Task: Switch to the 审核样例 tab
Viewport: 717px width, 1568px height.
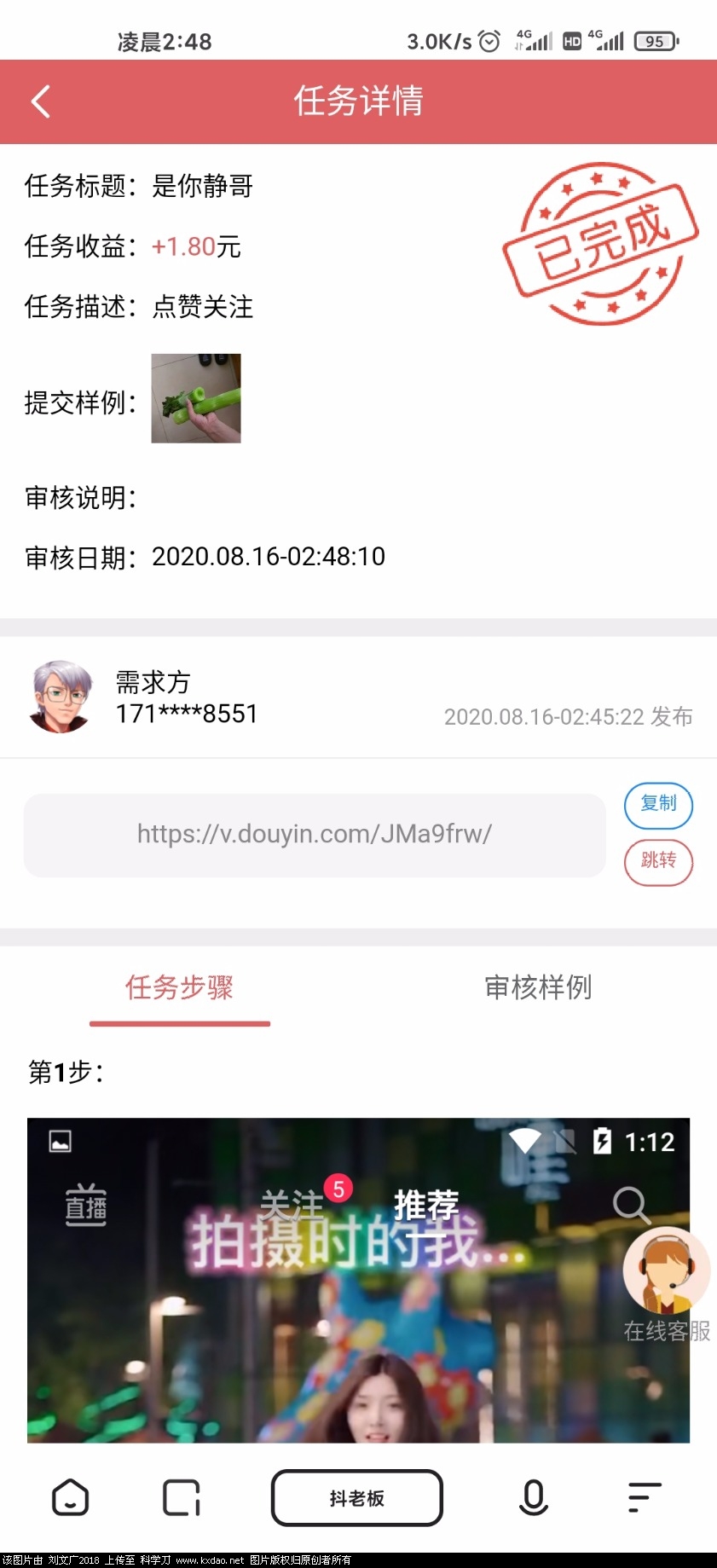Action: pyautogui.click(x=538, y=988)
